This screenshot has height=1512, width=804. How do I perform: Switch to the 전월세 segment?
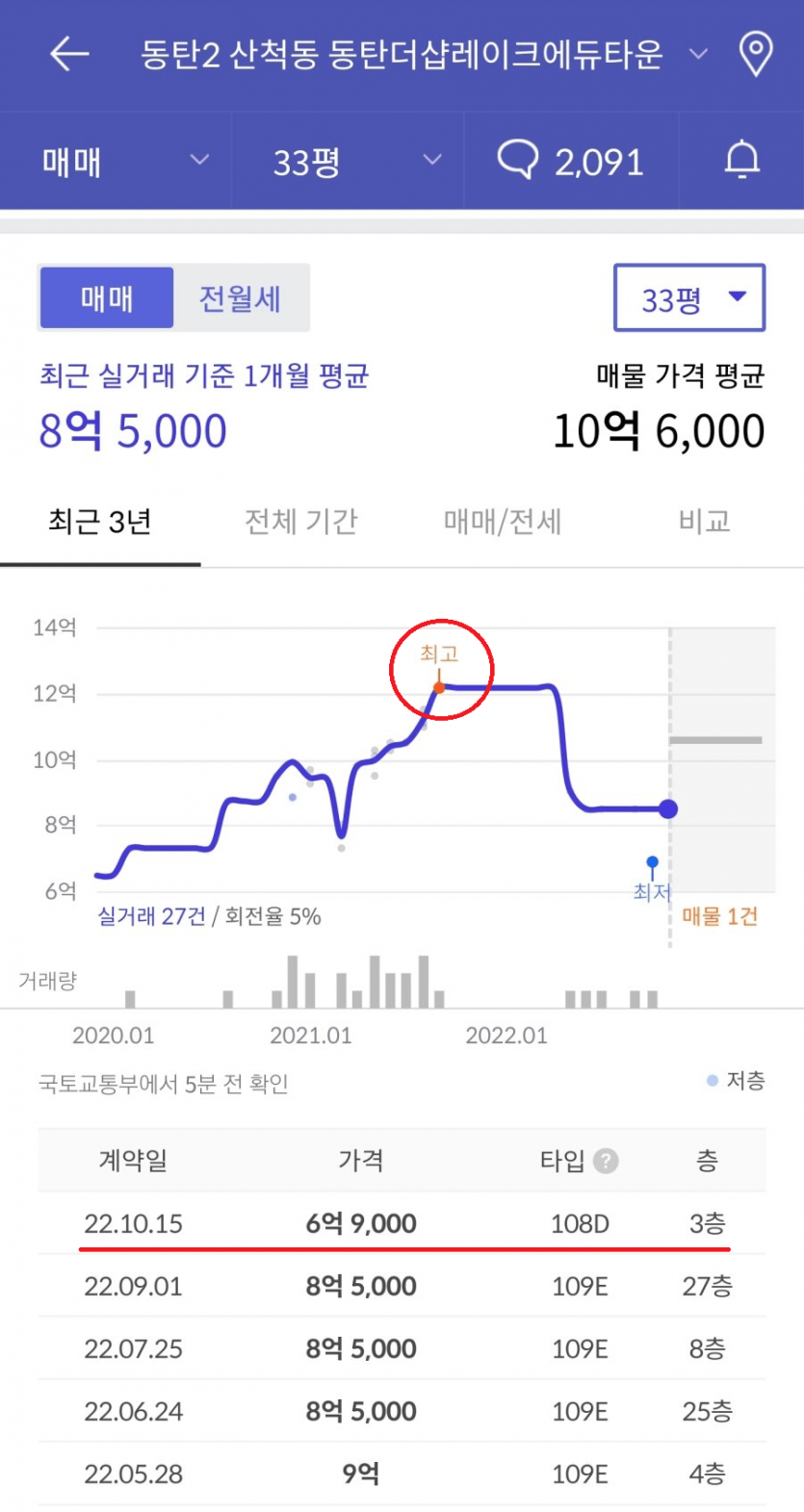pyautogui.click(x=240, y=298)
